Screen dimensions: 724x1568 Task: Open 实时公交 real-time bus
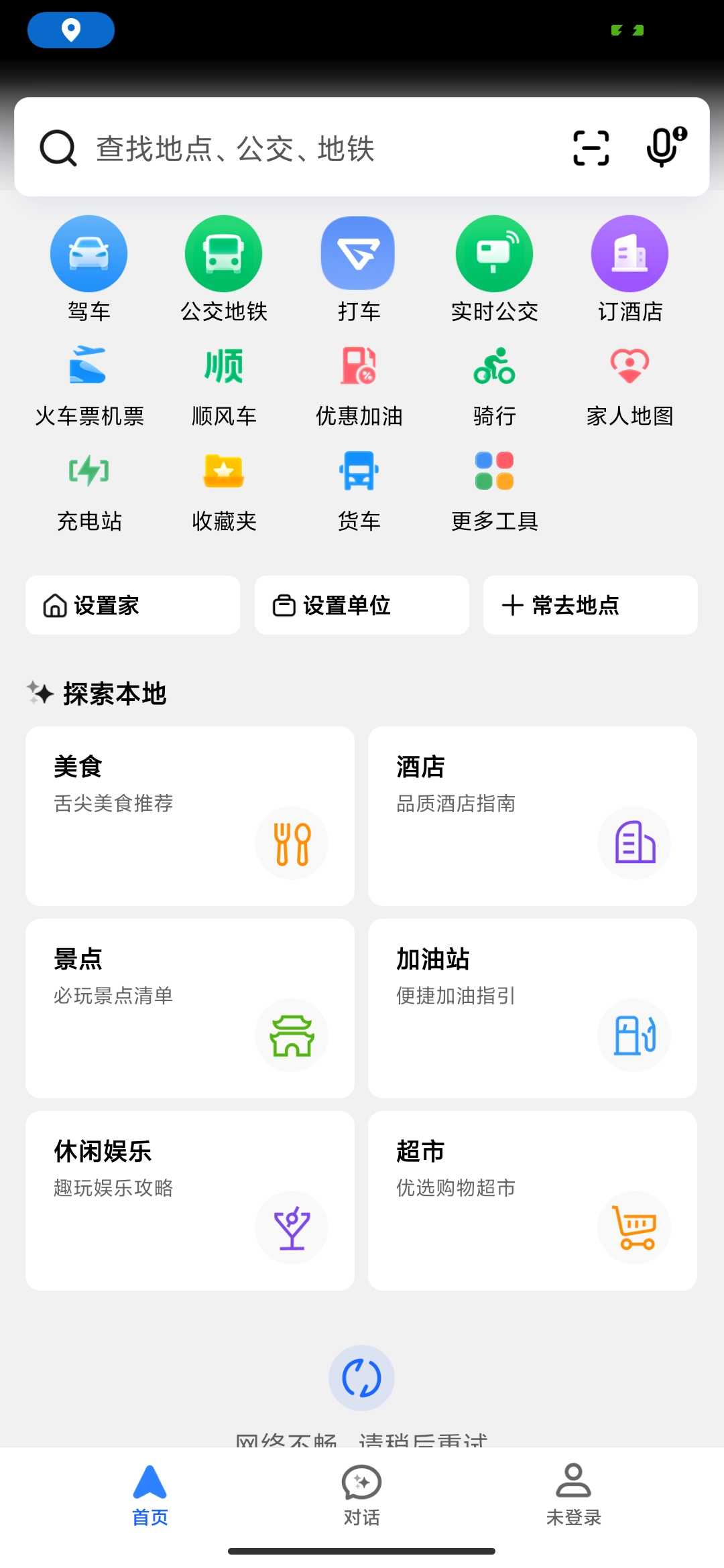(495, 269)
